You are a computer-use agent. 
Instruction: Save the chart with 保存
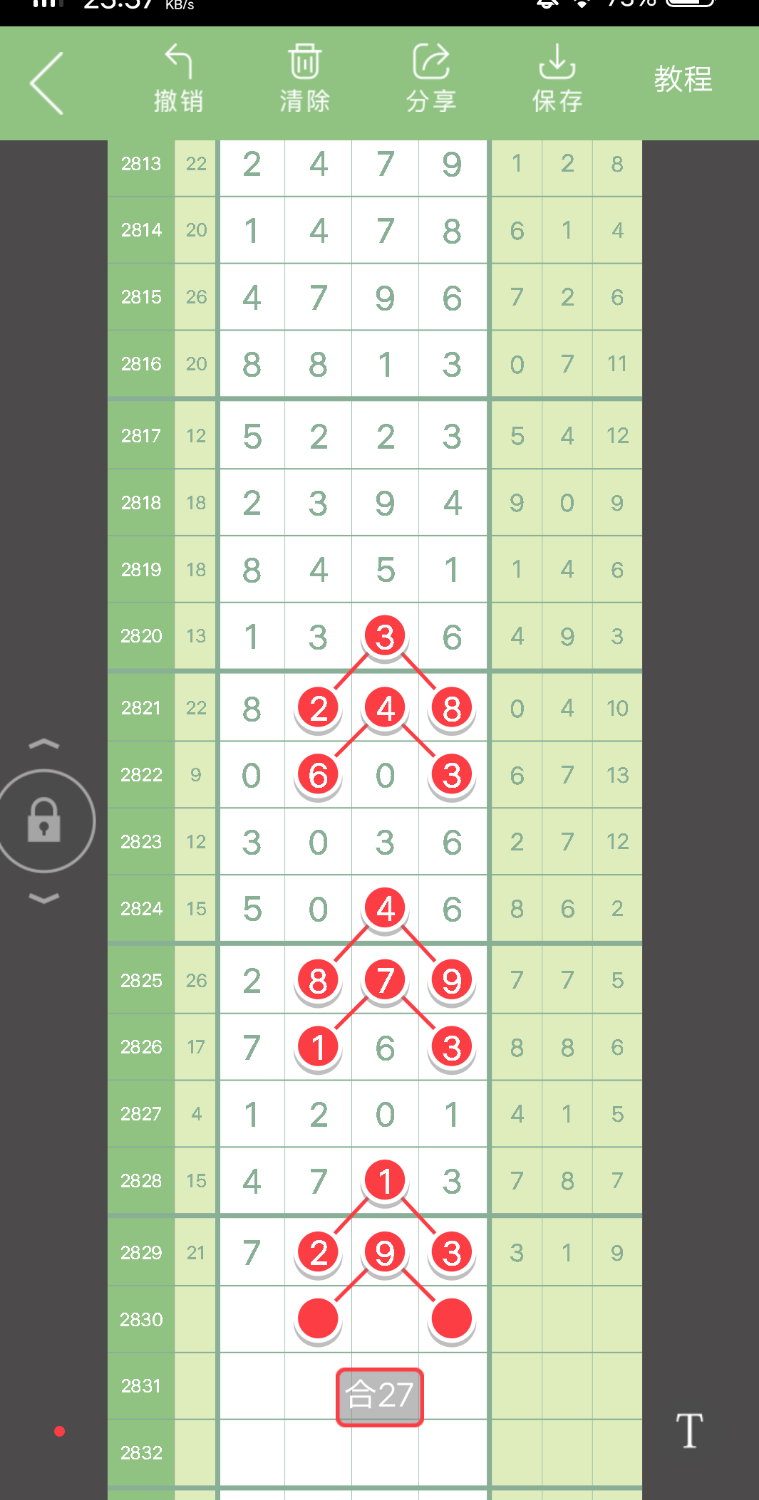click(x=557, y=79)
